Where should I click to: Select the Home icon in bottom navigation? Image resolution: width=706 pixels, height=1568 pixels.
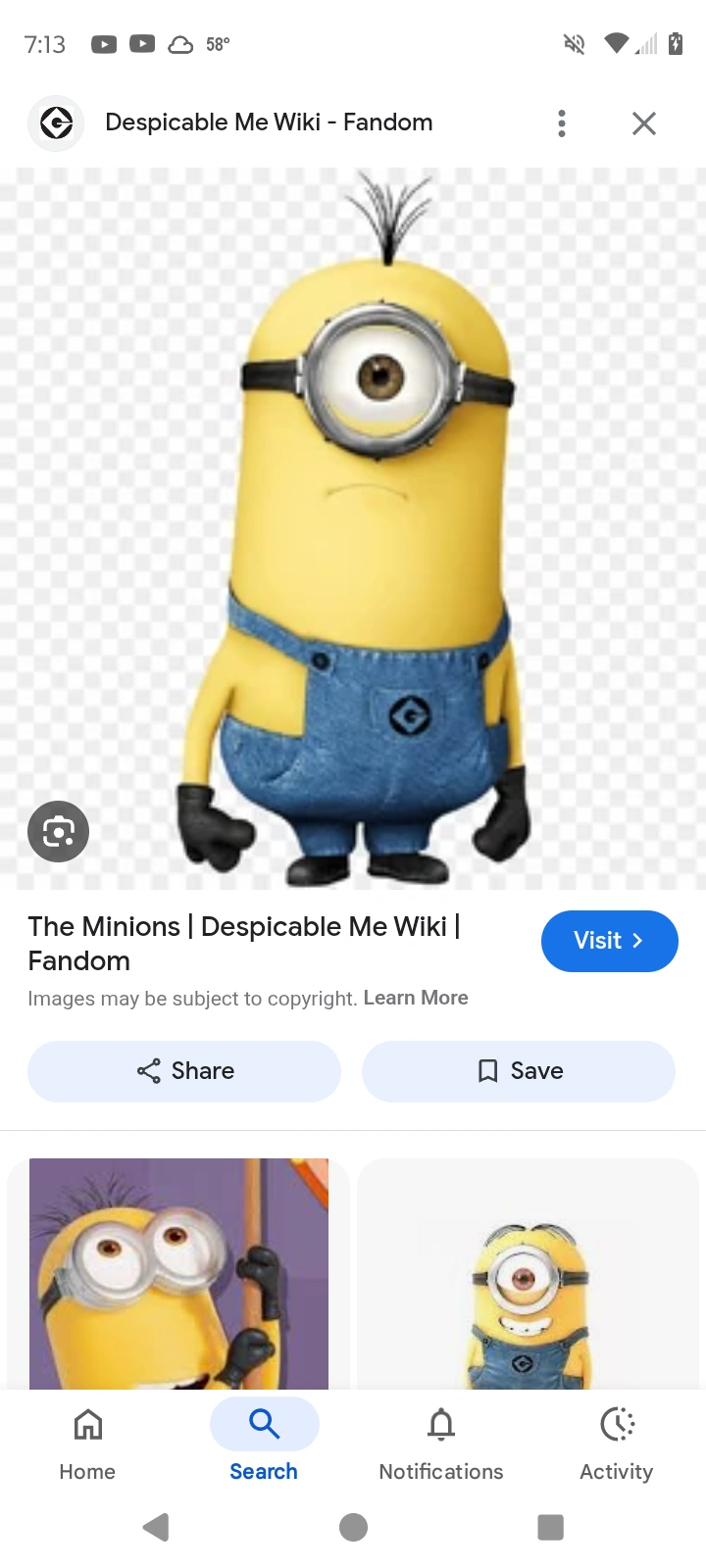pos(87,1424)
